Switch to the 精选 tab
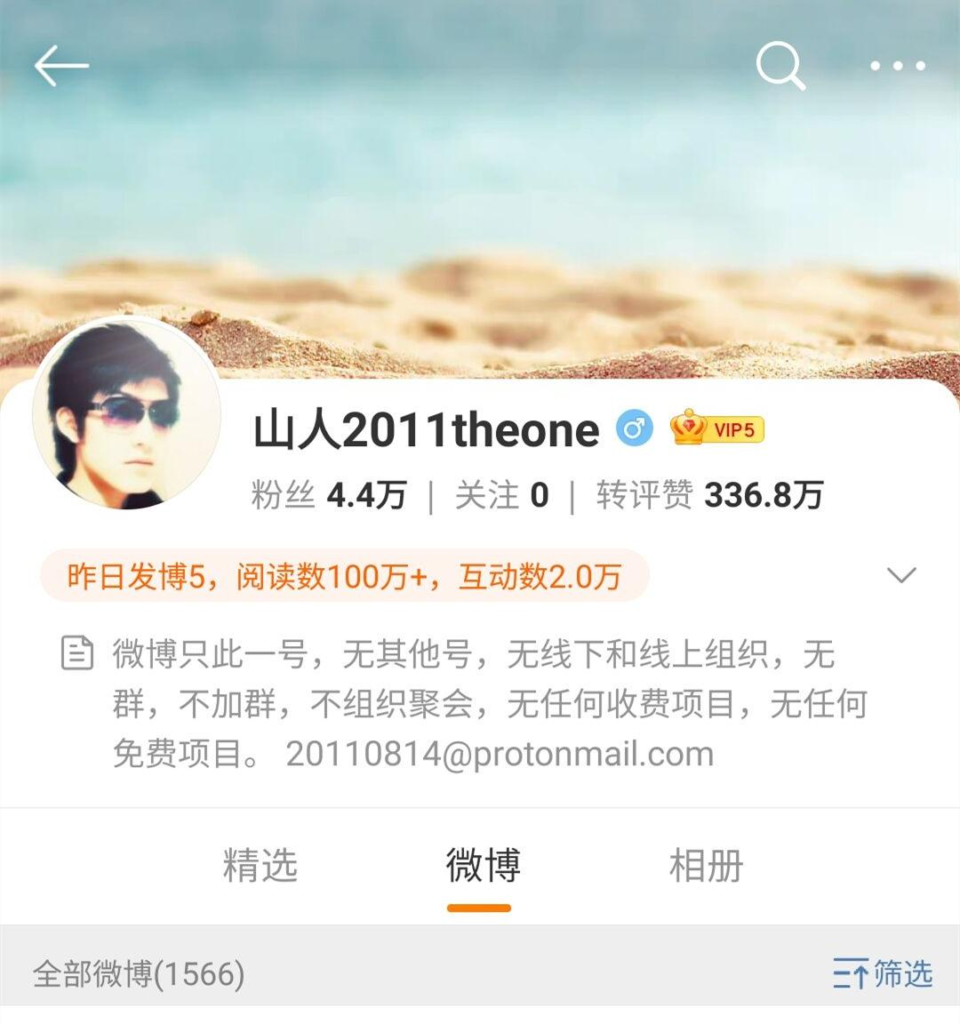Viewport: 960px width, 1024px height. coord(260,866)
